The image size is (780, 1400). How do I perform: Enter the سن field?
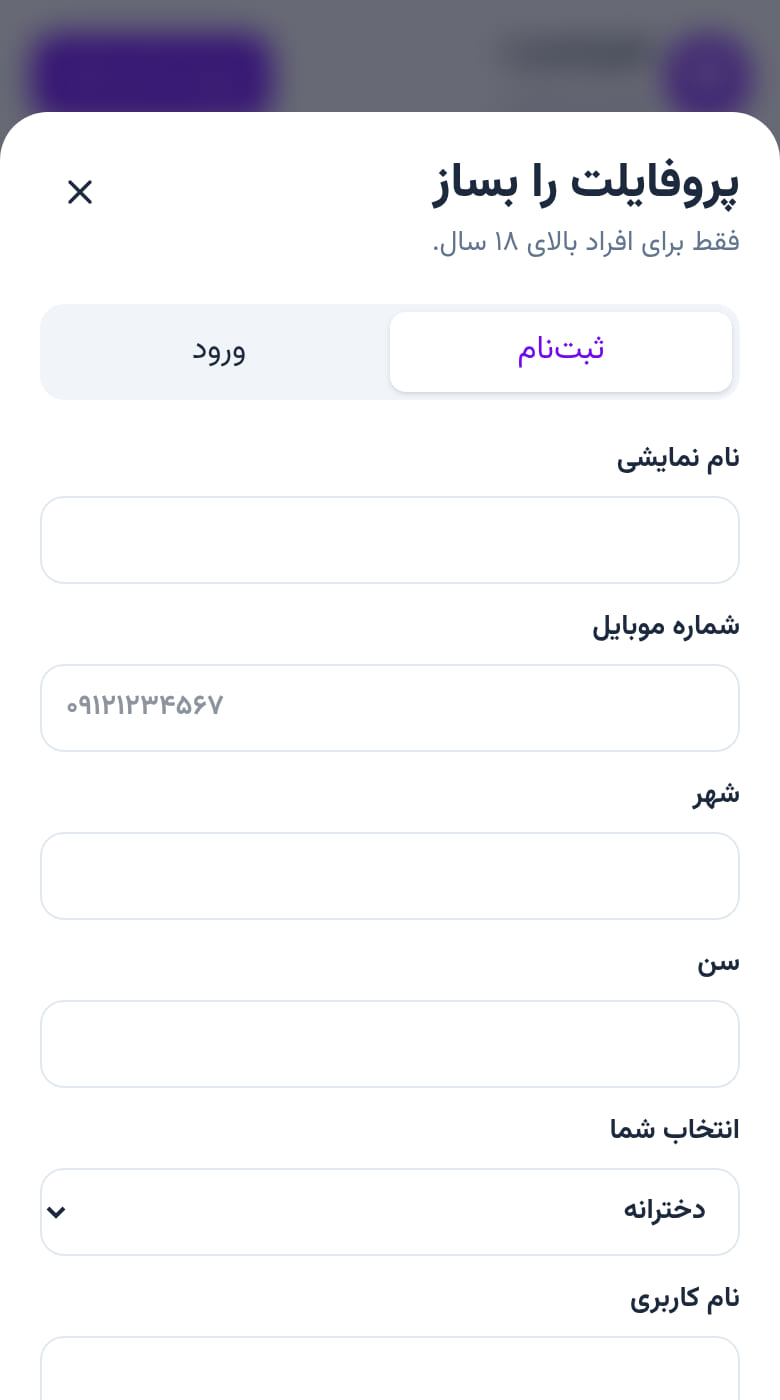point(390,1044)
